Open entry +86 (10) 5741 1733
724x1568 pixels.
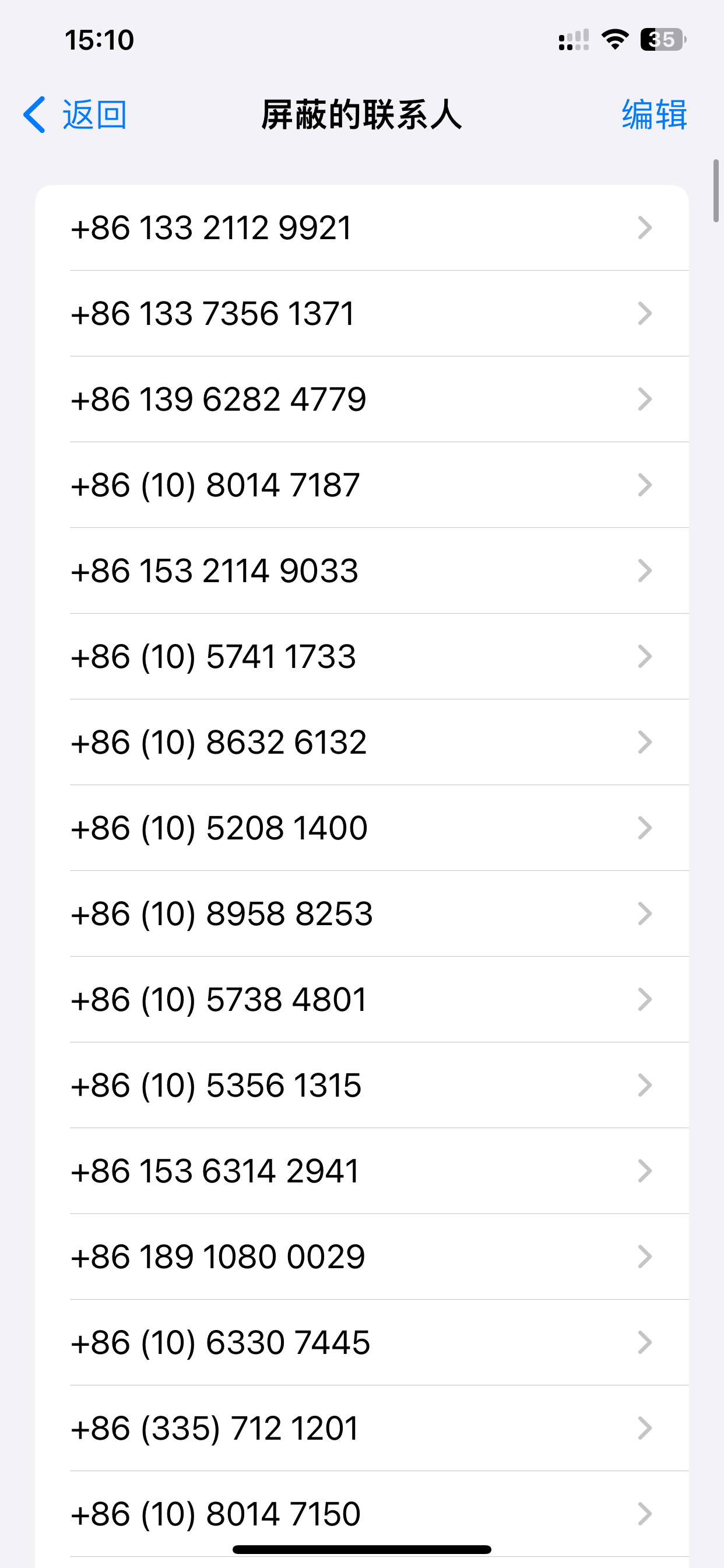pos(361,657)
